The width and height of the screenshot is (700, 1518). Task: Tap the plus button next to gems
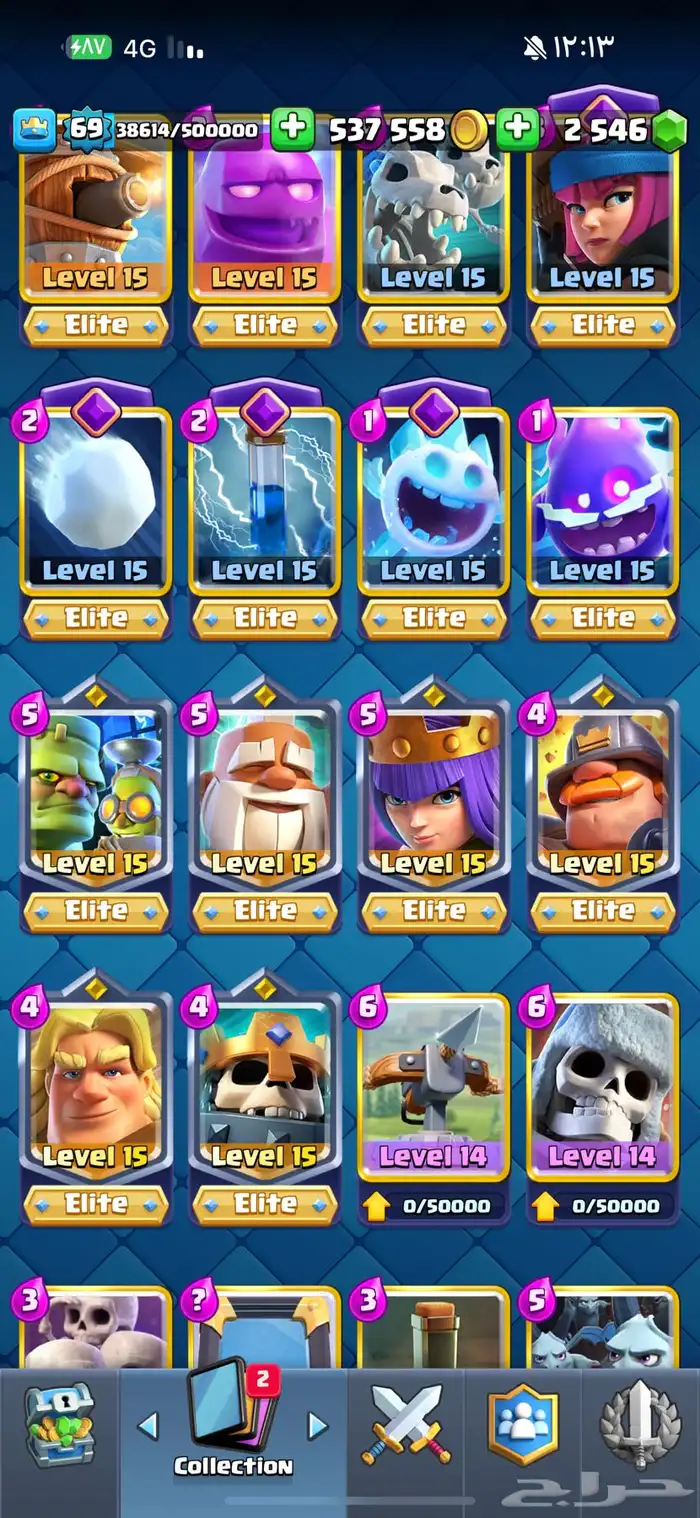click(x=517, y=129)
